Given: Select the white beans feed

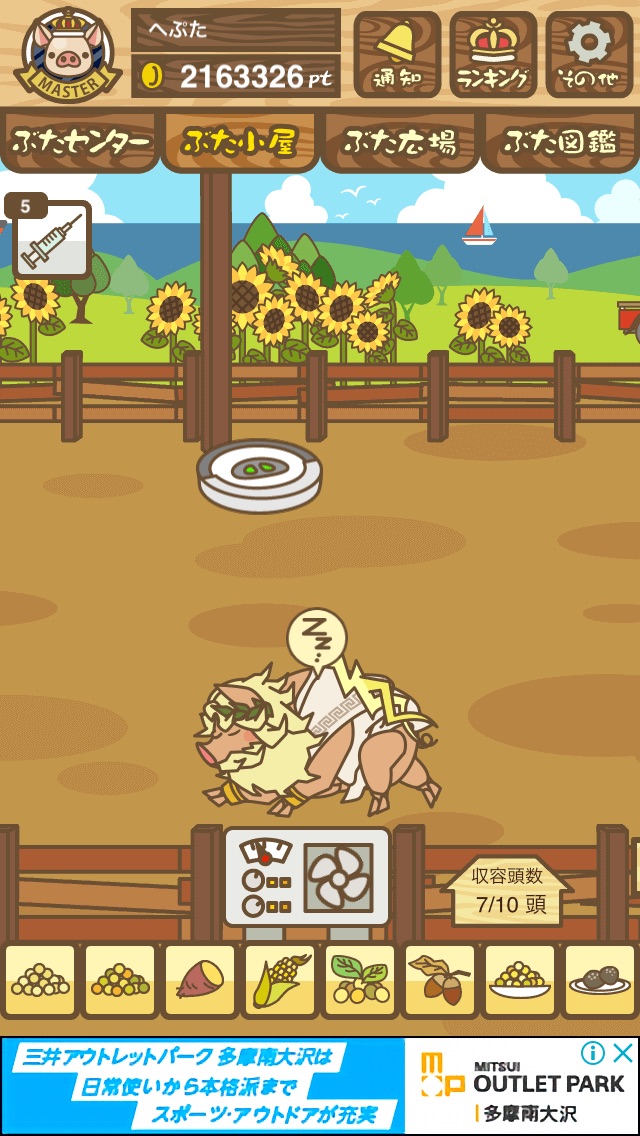Looking at the screenshot, I should pos(40,981).
